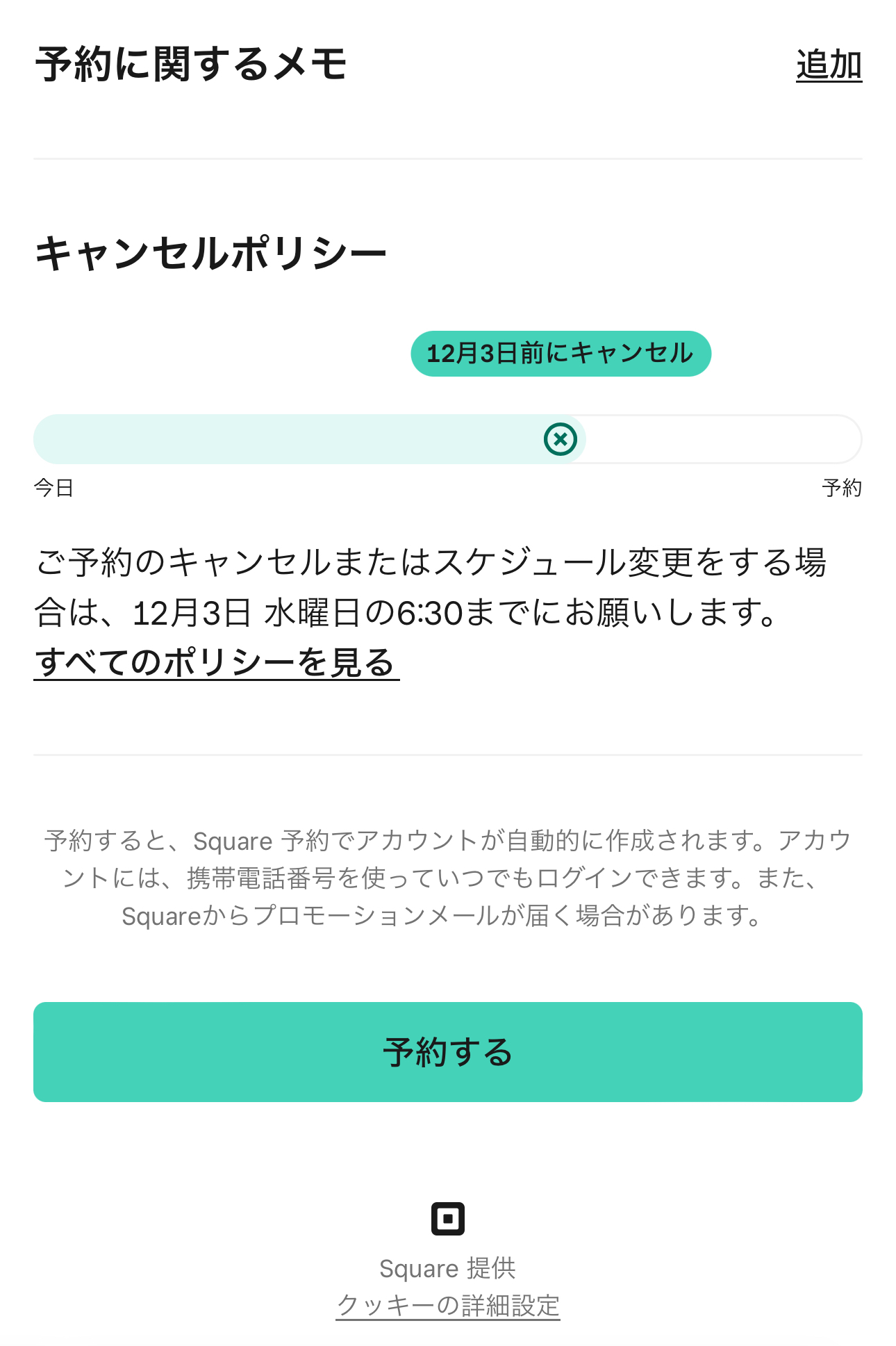Confirm booking with 予約する button

click(448, 1051)
